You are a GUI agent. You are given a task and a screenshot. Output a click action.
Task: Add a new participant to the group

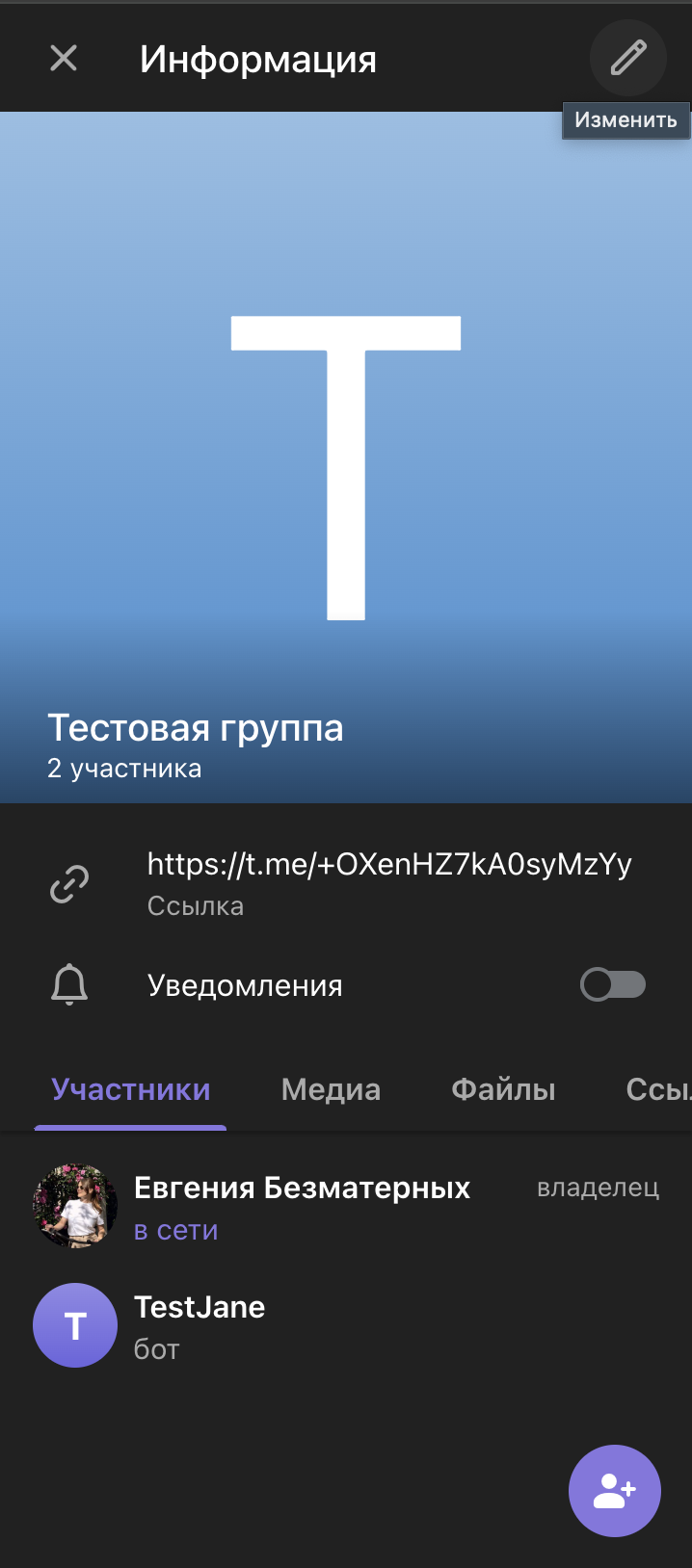pyautogui.click(x=615, y=1491)
